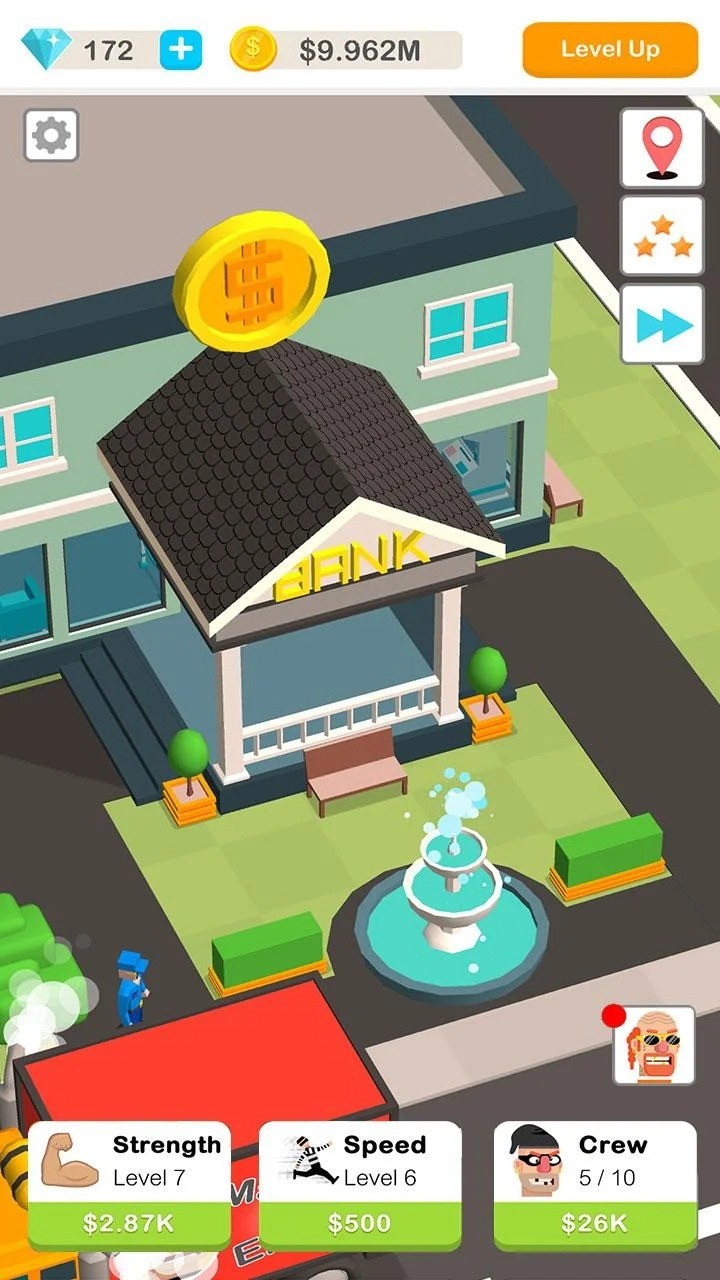The height and width of the screenshot is (1280, 720).
Task: Tap the Level Up button
Action: tap(609, 49)
